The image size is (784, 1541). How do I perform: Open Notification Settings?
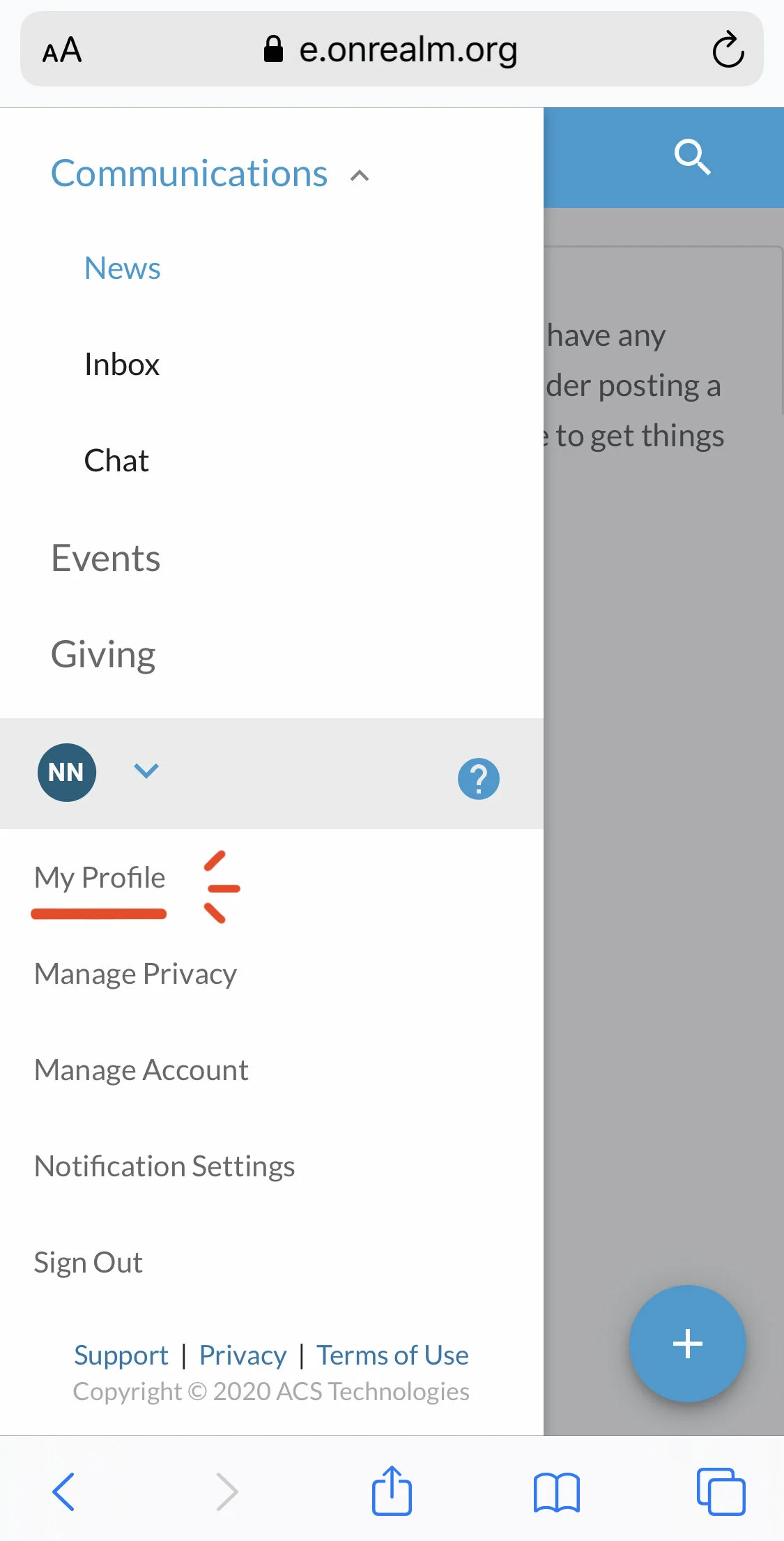tap(164, 1167)
